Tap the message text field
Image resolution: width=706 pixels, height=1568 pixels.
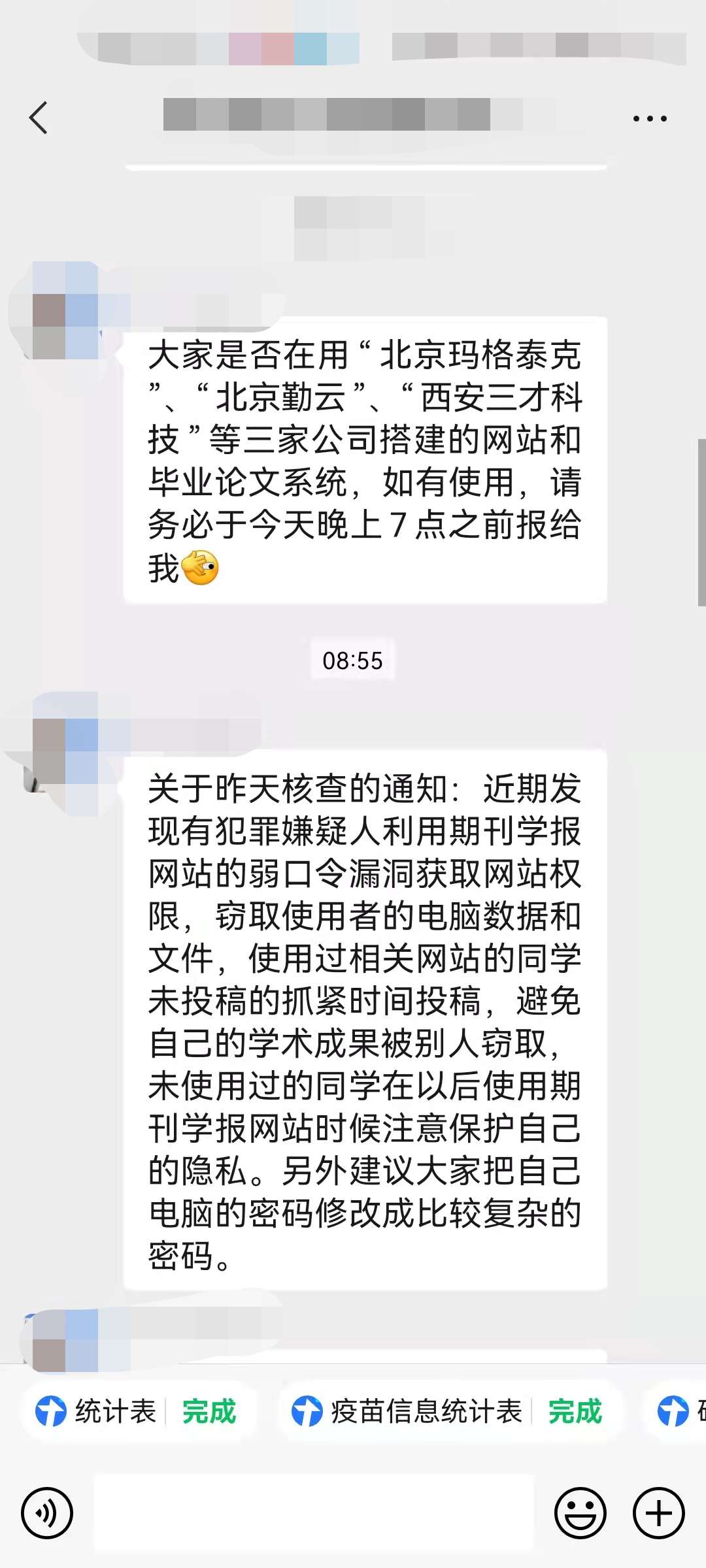coord(314,1513)
